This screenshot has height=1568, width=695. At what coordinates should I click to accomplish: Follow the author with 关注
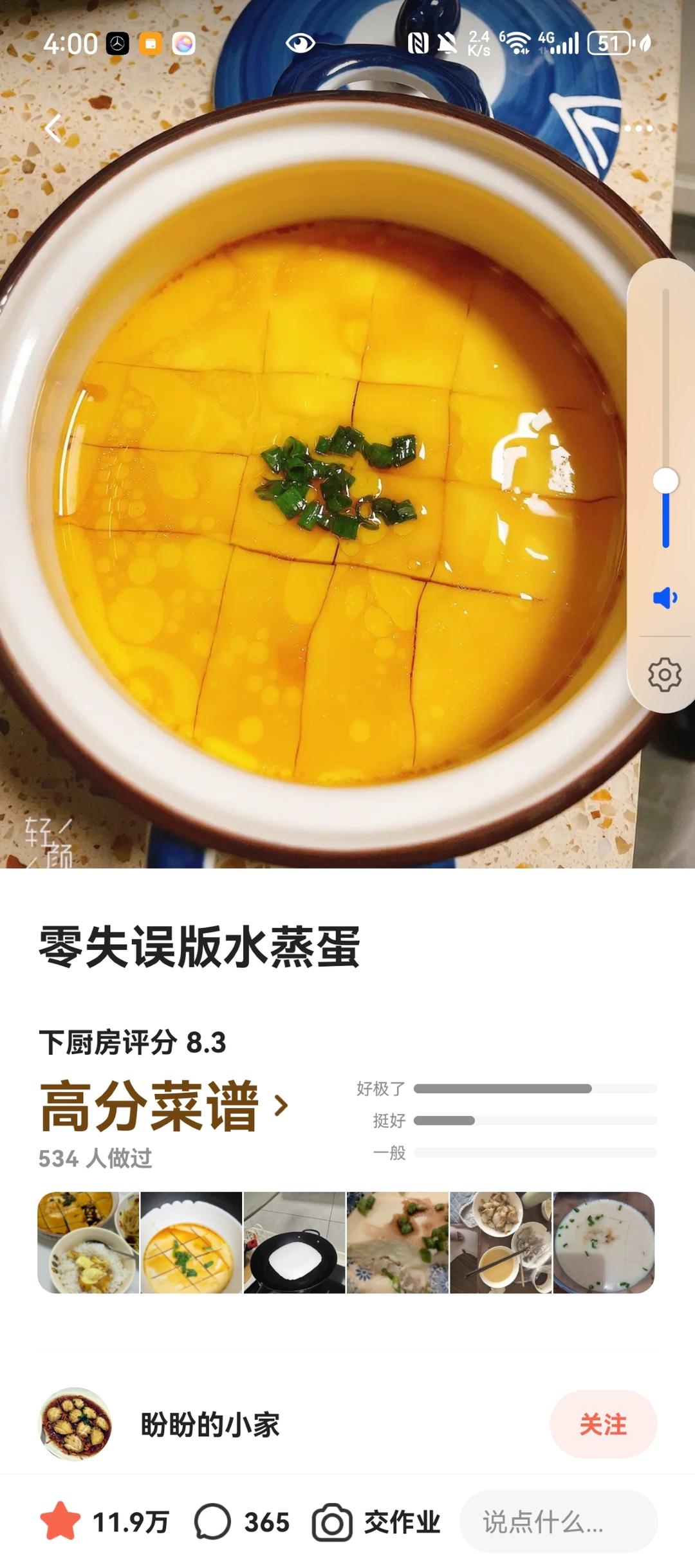(x=603, y=1425)
